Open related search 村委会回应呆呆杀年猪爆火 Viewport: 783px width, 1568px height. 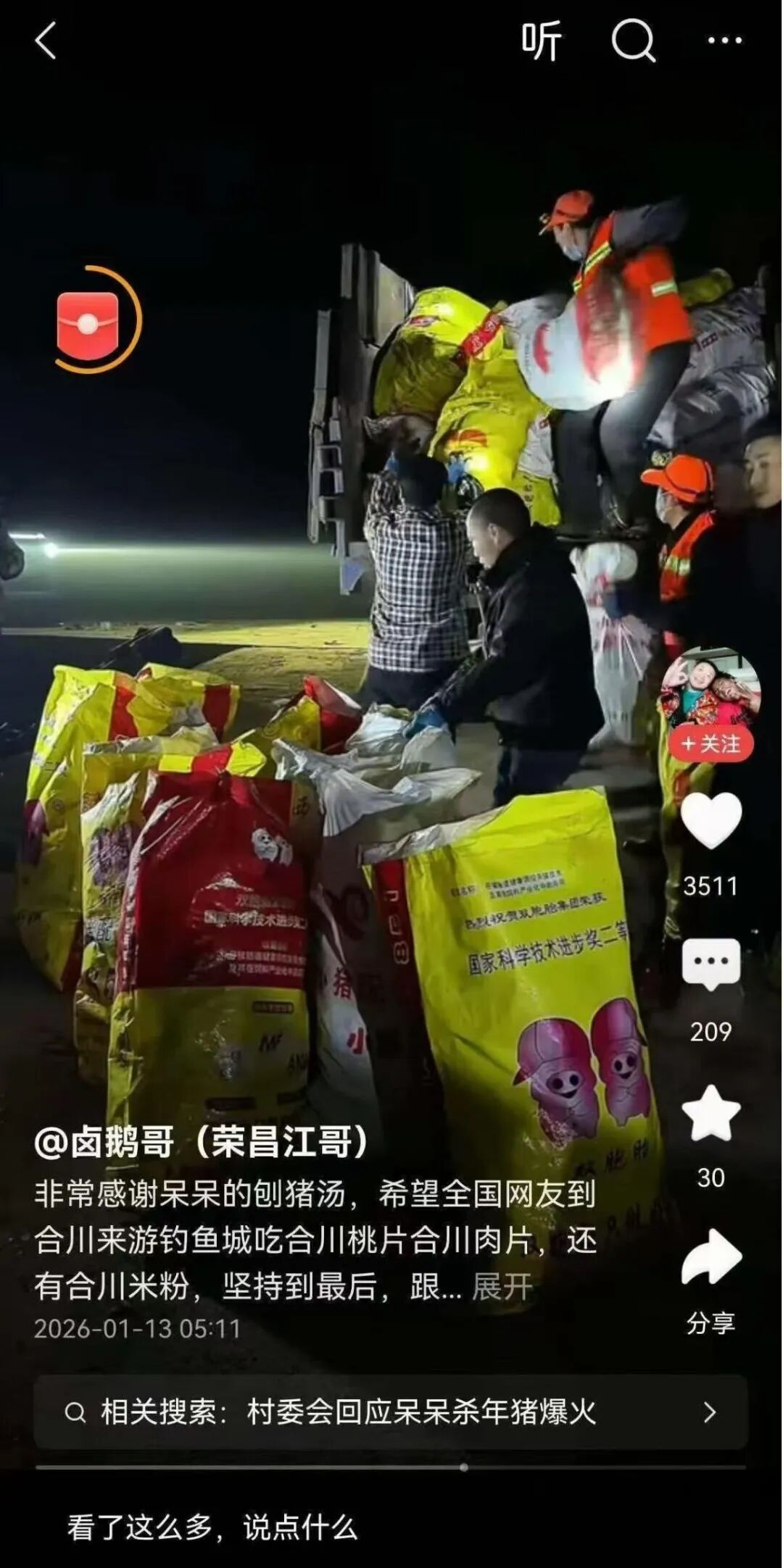(x=391, y=1412)
